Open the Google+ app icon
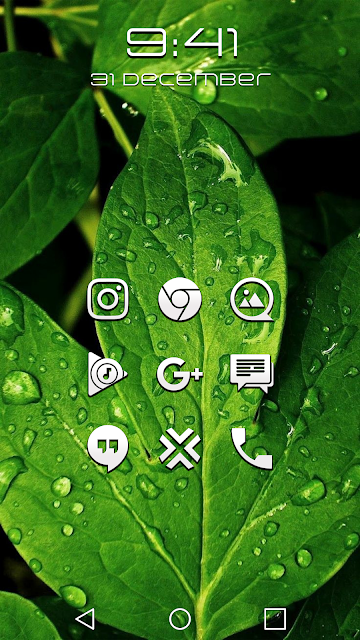The width and height of the screenshot is (360, 640). tap(180, 374)
